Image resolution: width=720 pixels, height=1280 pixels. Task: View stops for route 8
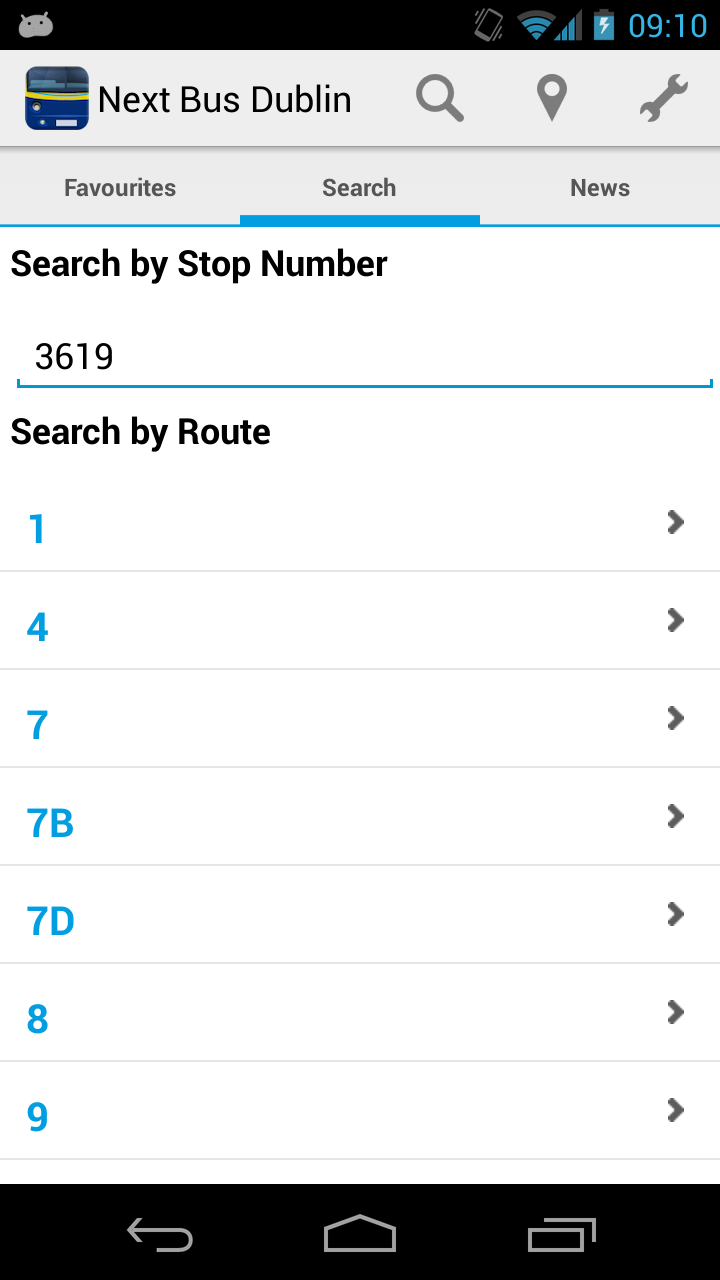click(360, 1014)
